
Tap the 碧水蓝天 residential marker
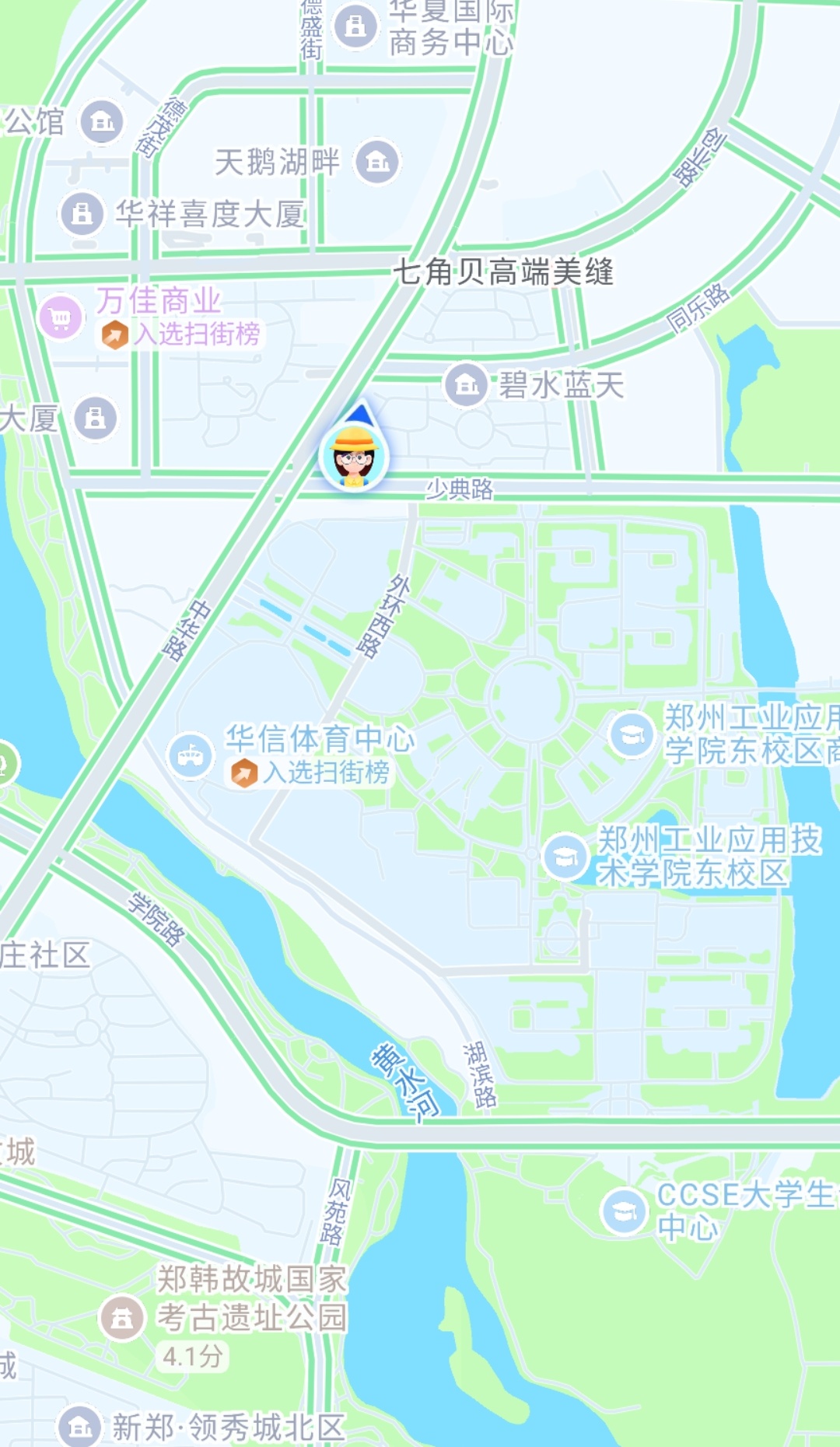[x=466, y=385]
